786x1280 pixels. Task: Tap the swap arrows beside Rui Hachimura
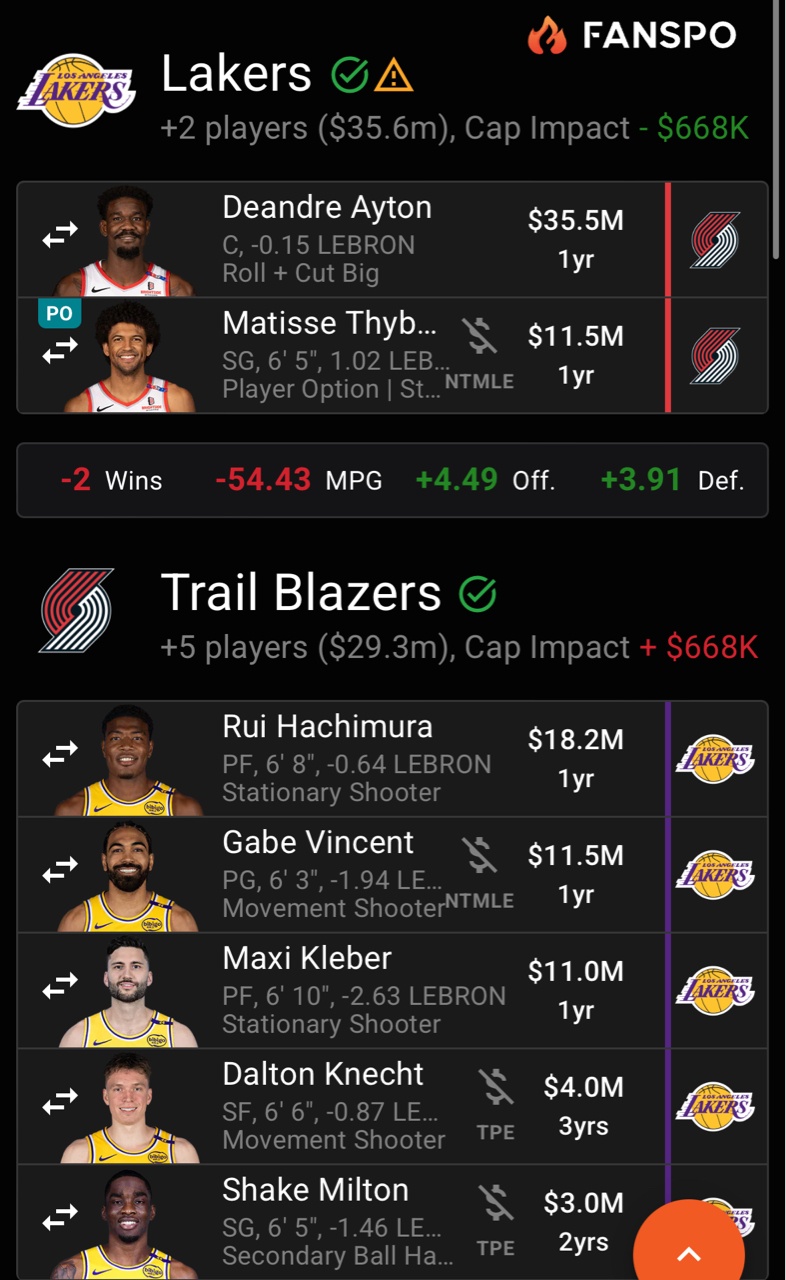coord(60,758)
